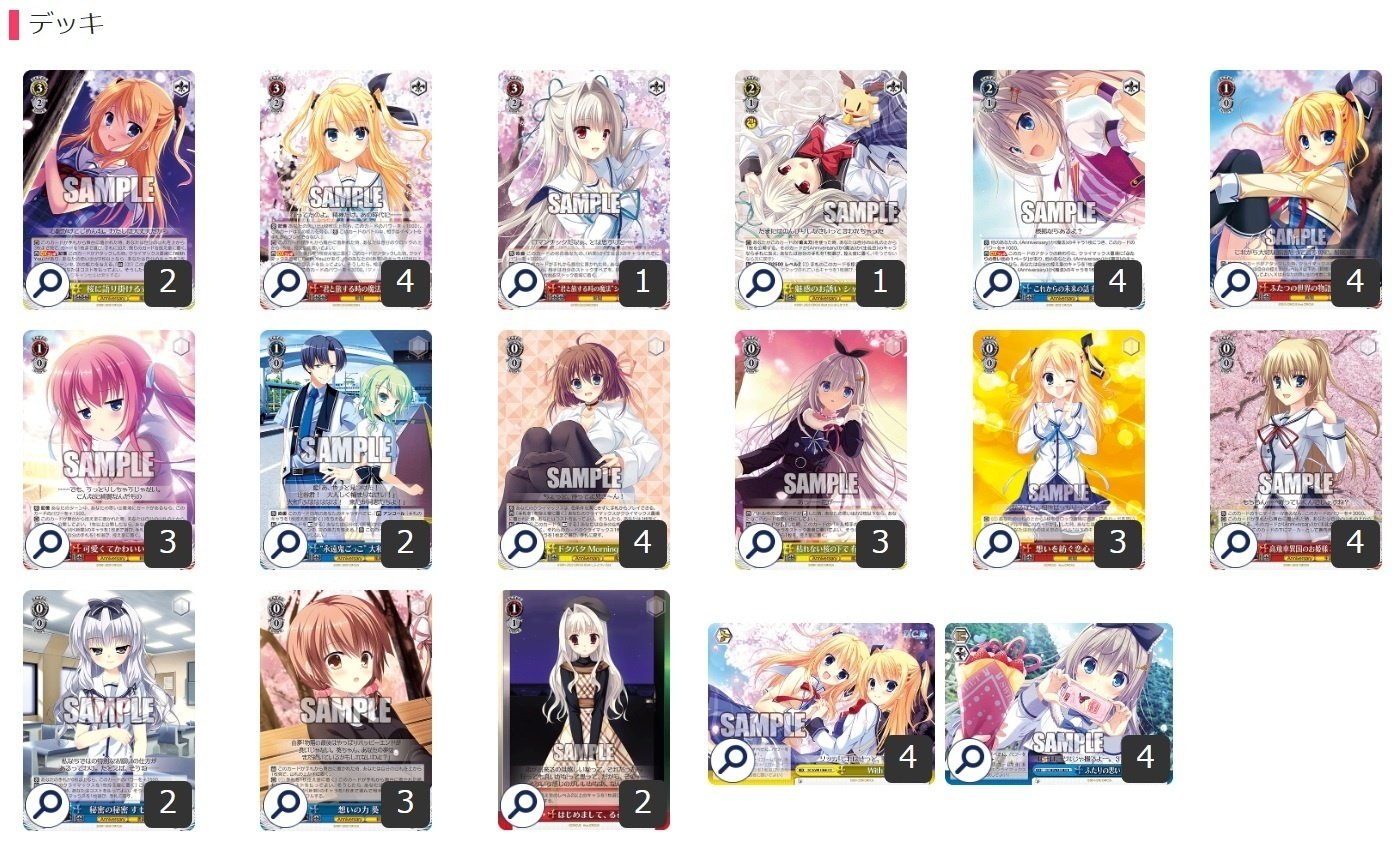Open the 君と旅する時の魔法 card with quantity 1
The width and height of the screenshot is (1399, 843).
tap(522, 284)
